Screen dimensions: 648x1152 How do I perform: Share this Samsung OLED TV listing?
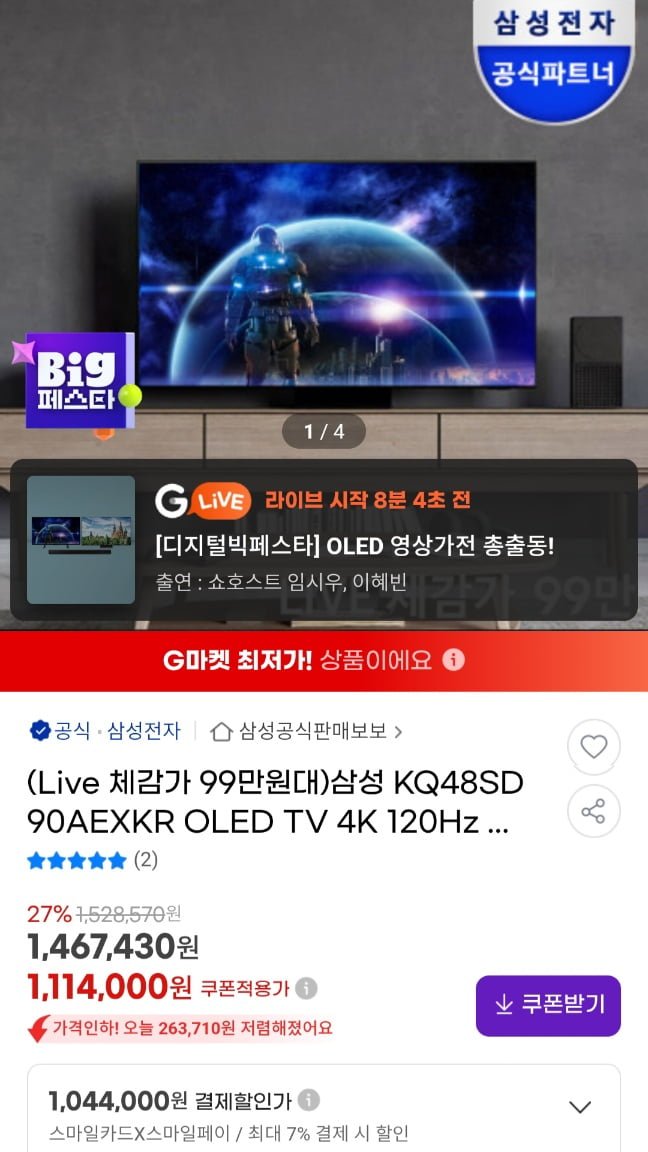594,811
